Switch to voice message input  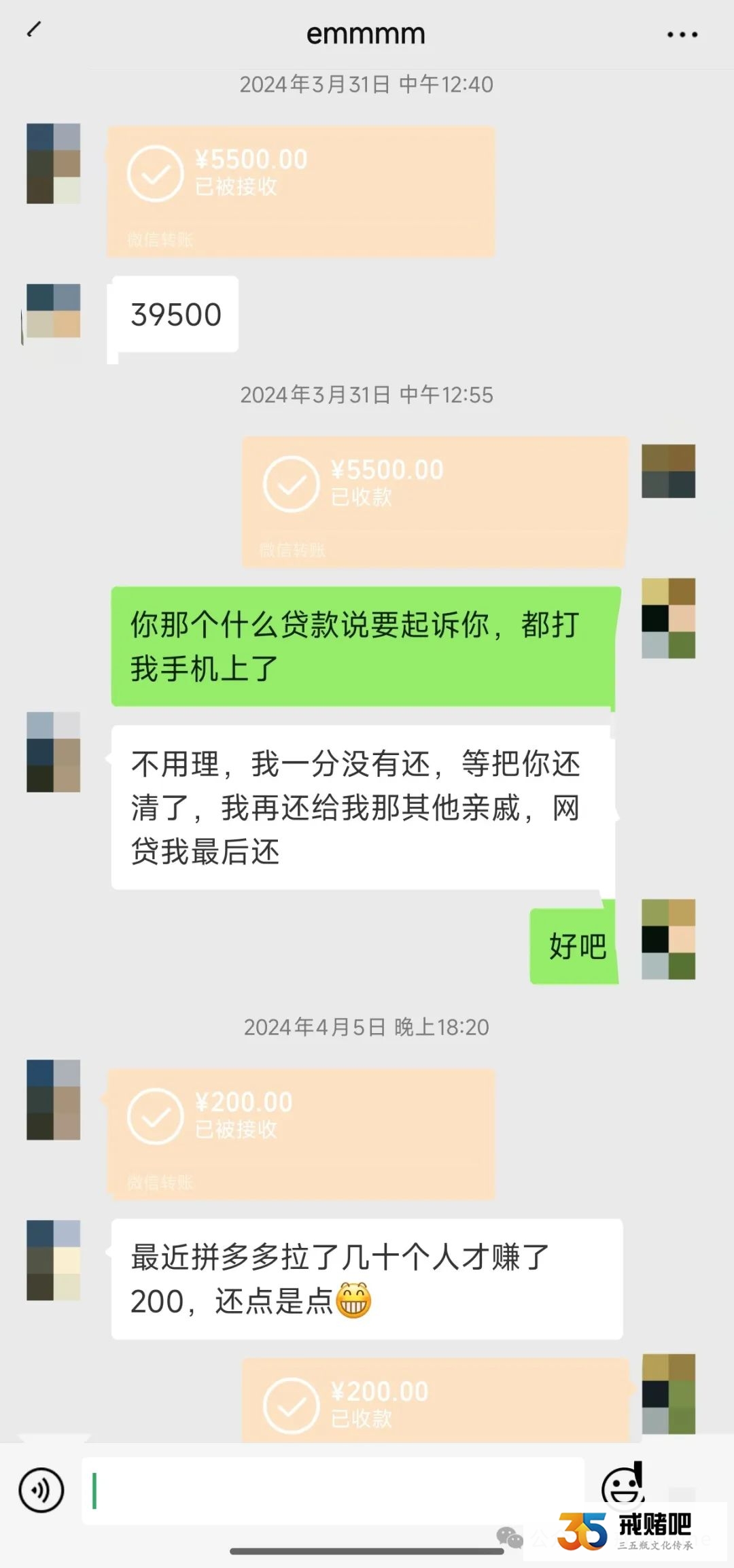pyautogui.click(x=41, y=1491)
